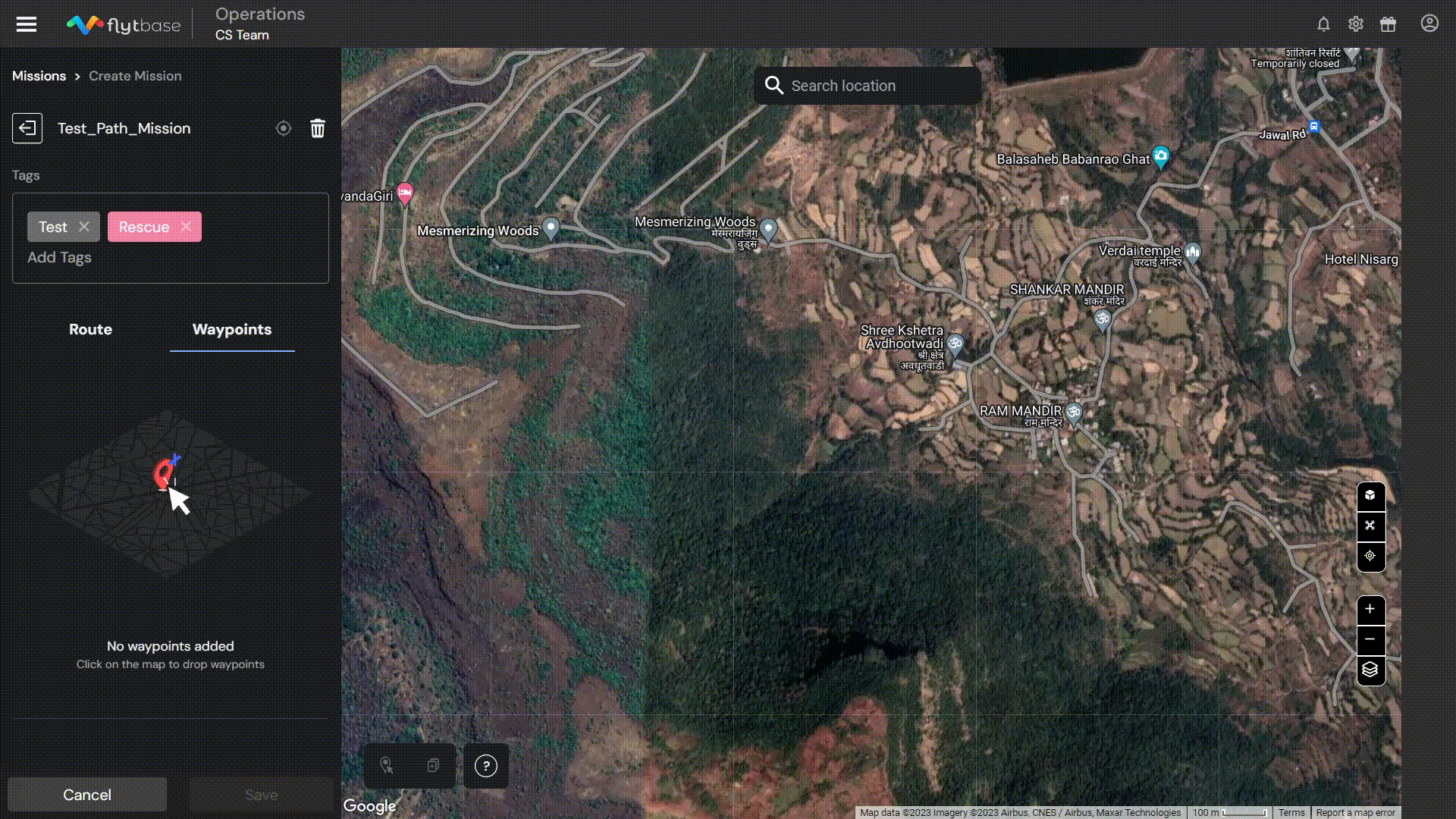Remove the Rescue tag

coord(186,227)
